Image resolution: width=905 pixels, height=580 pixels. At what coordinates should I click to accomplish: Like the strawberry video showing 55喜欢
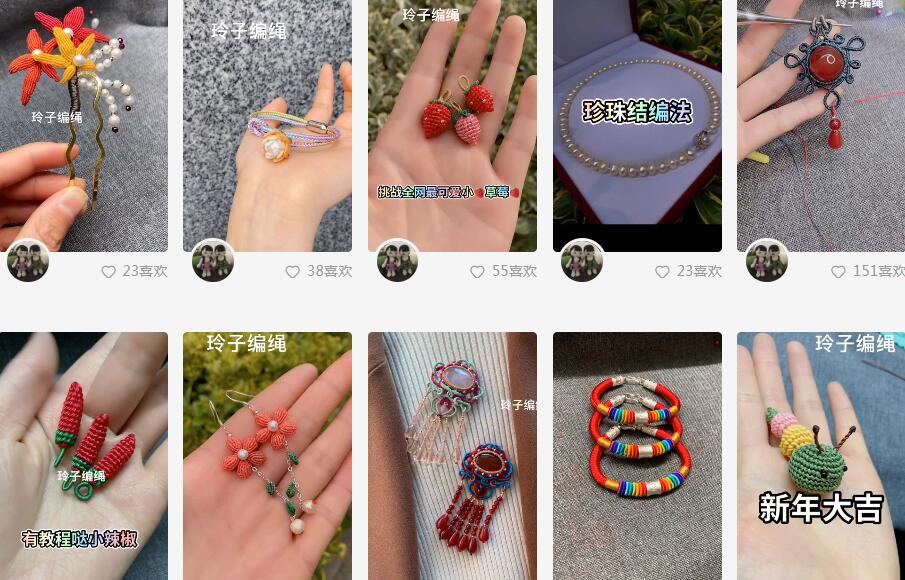pos(478,271)
